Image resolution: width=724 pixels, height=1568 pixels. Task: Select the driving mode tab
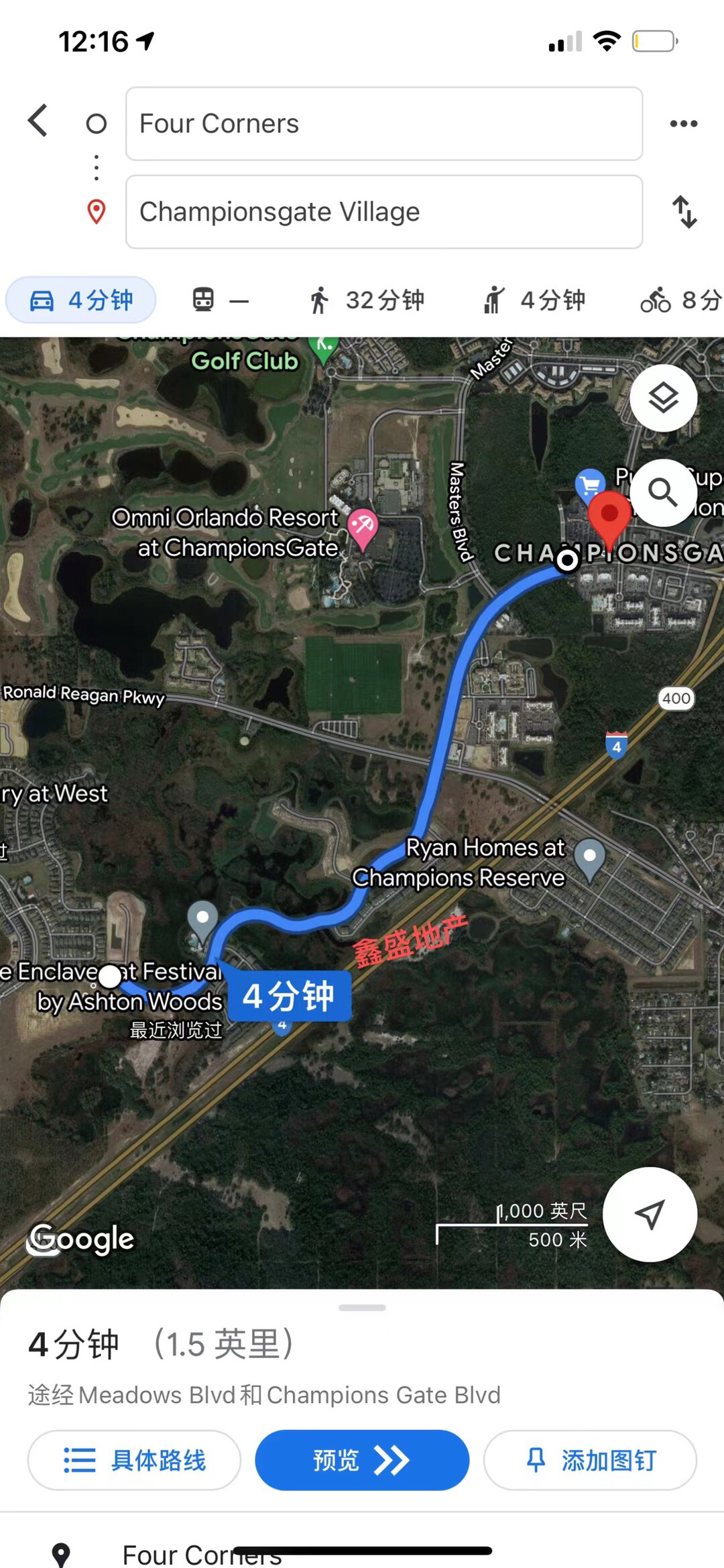[x=81, y=300]
